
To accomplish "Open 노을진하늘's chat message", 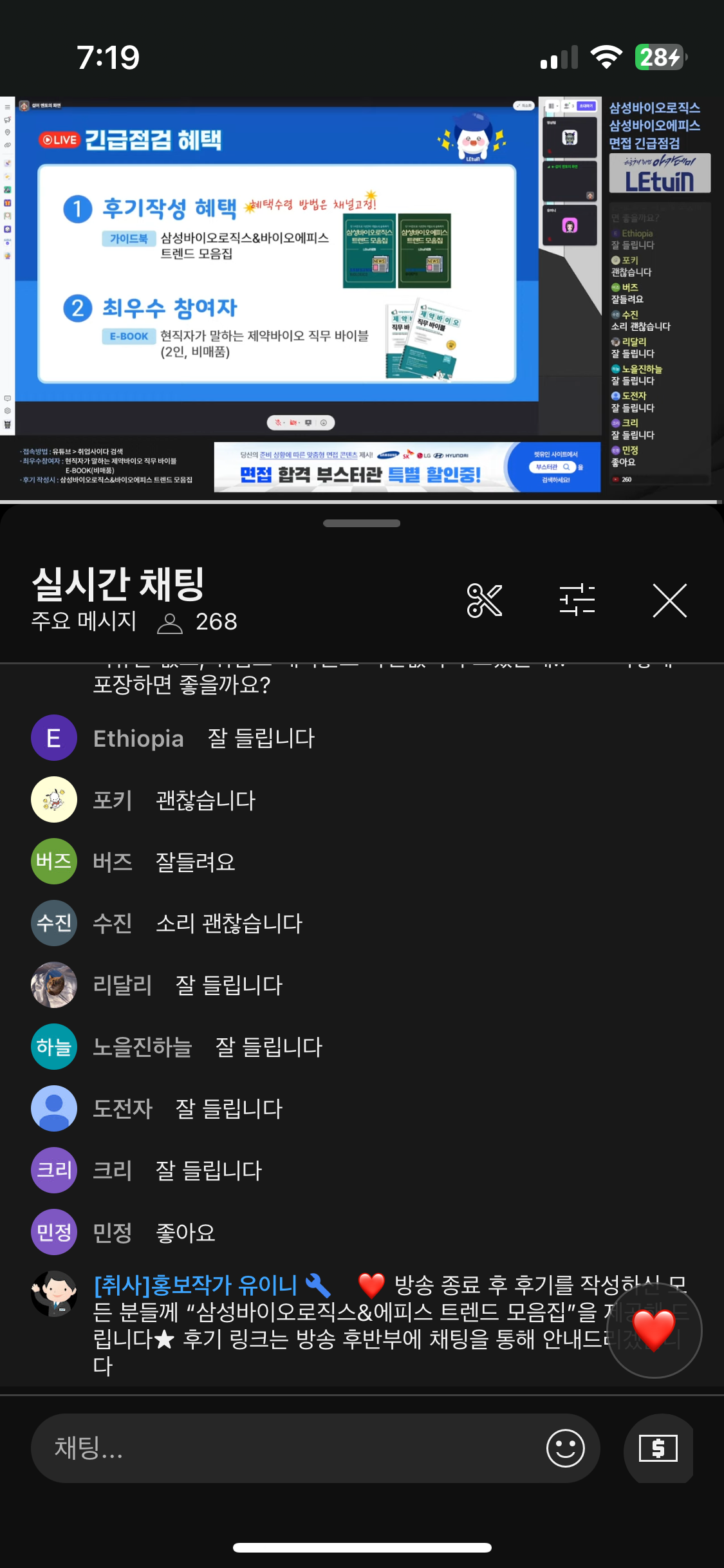I will [x=207, y=1047].
